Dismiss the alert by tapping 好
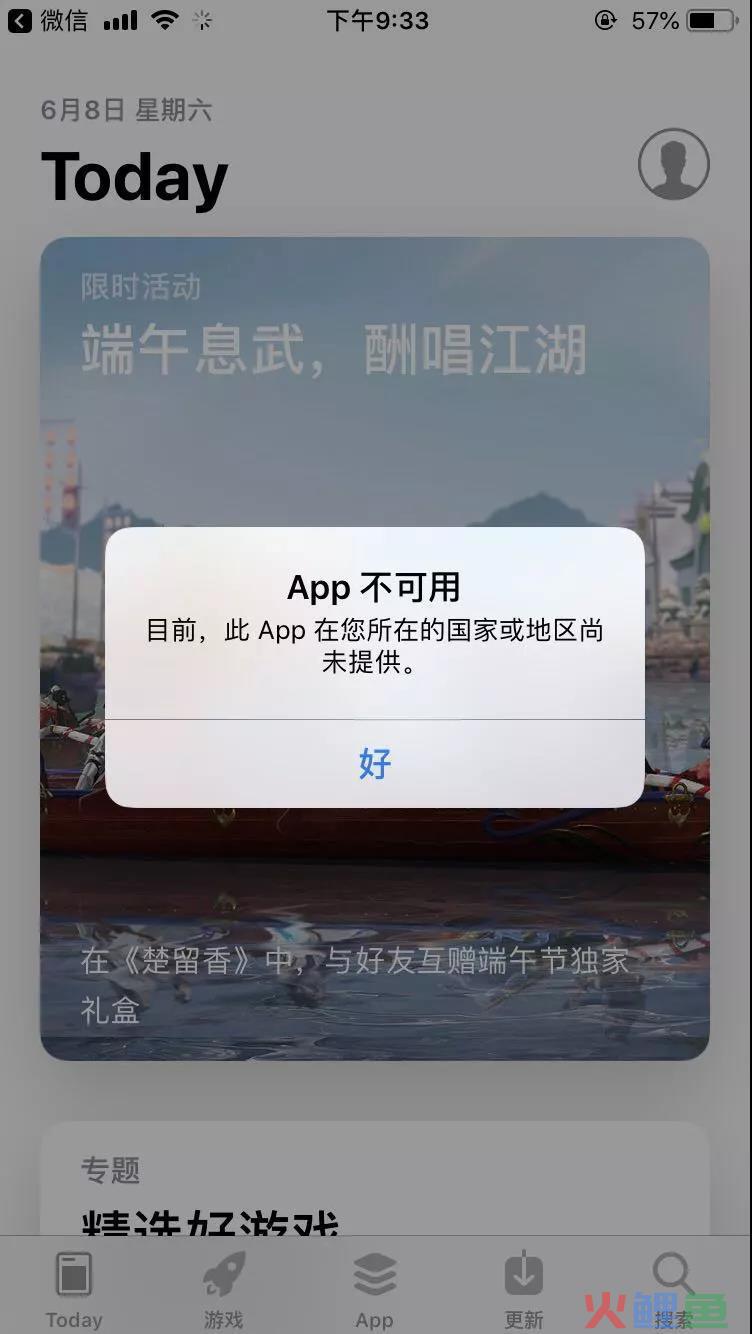Viewport: 752px width, 1334px height. (375, 763)
